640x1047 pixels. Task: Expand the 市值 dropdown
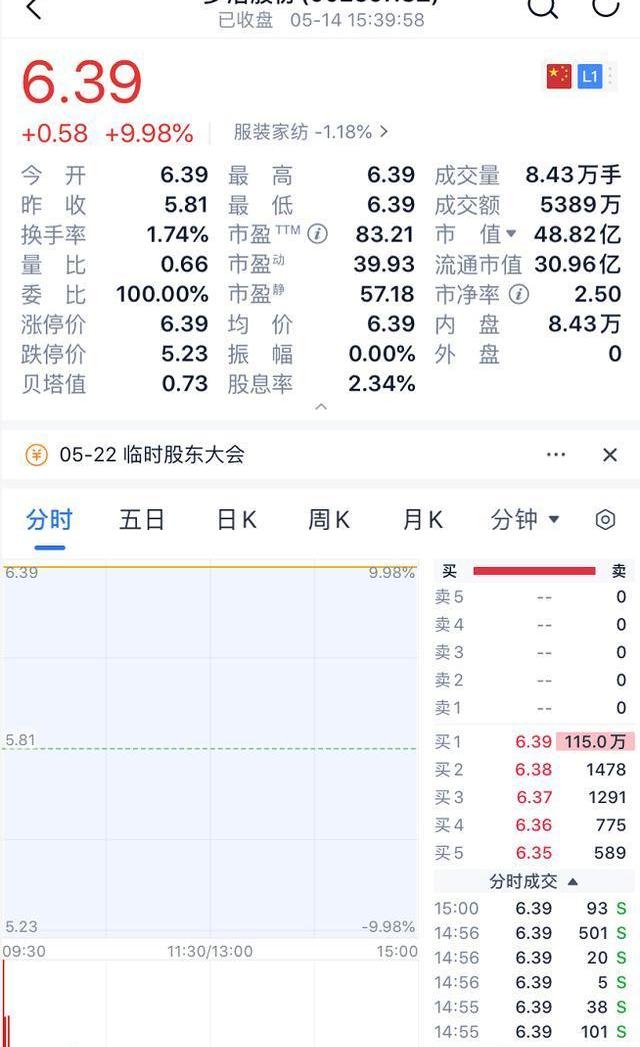pyautogui.click(x=511, y=234)
